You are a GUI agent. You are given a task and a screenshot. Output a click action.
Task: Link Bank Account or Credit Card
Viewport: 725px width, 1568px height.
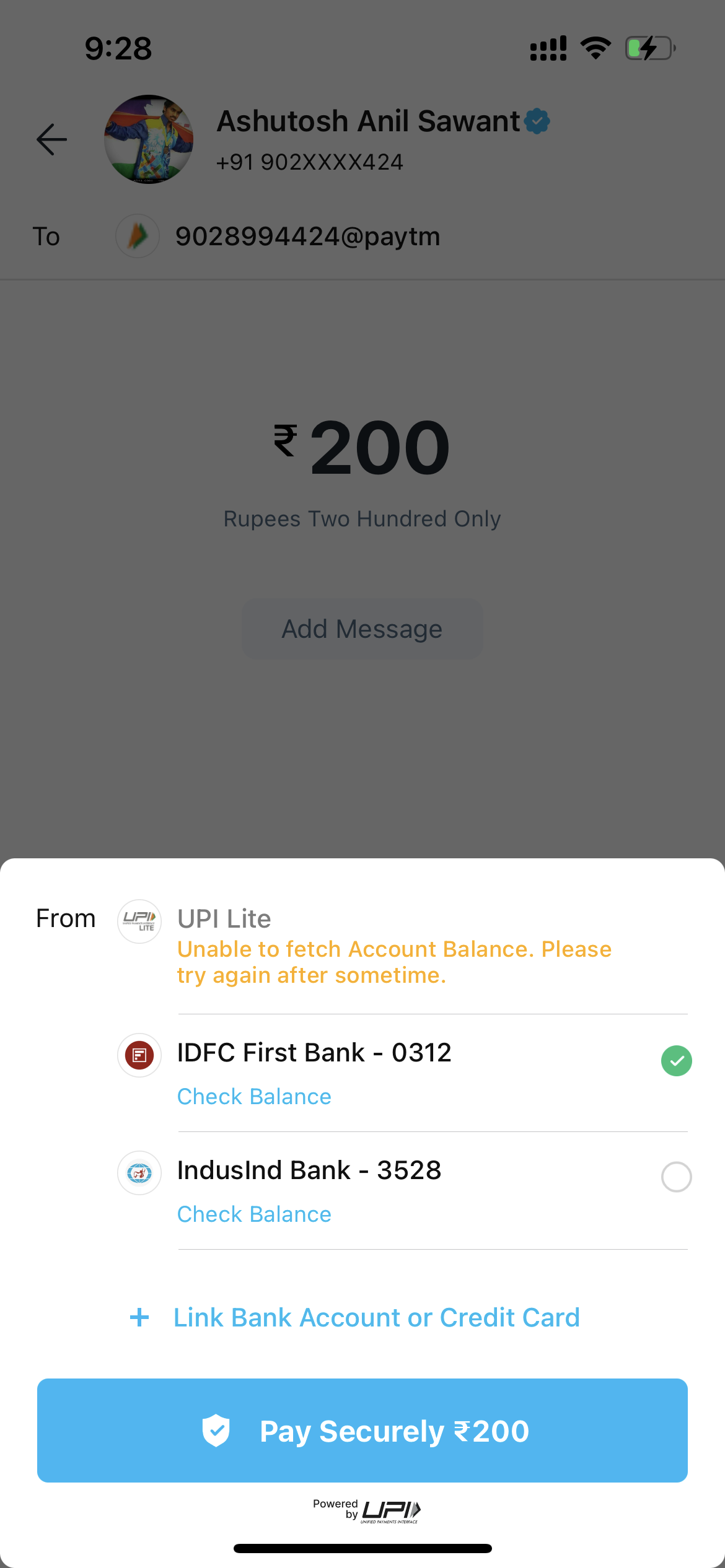click(x=376, y=1317)
